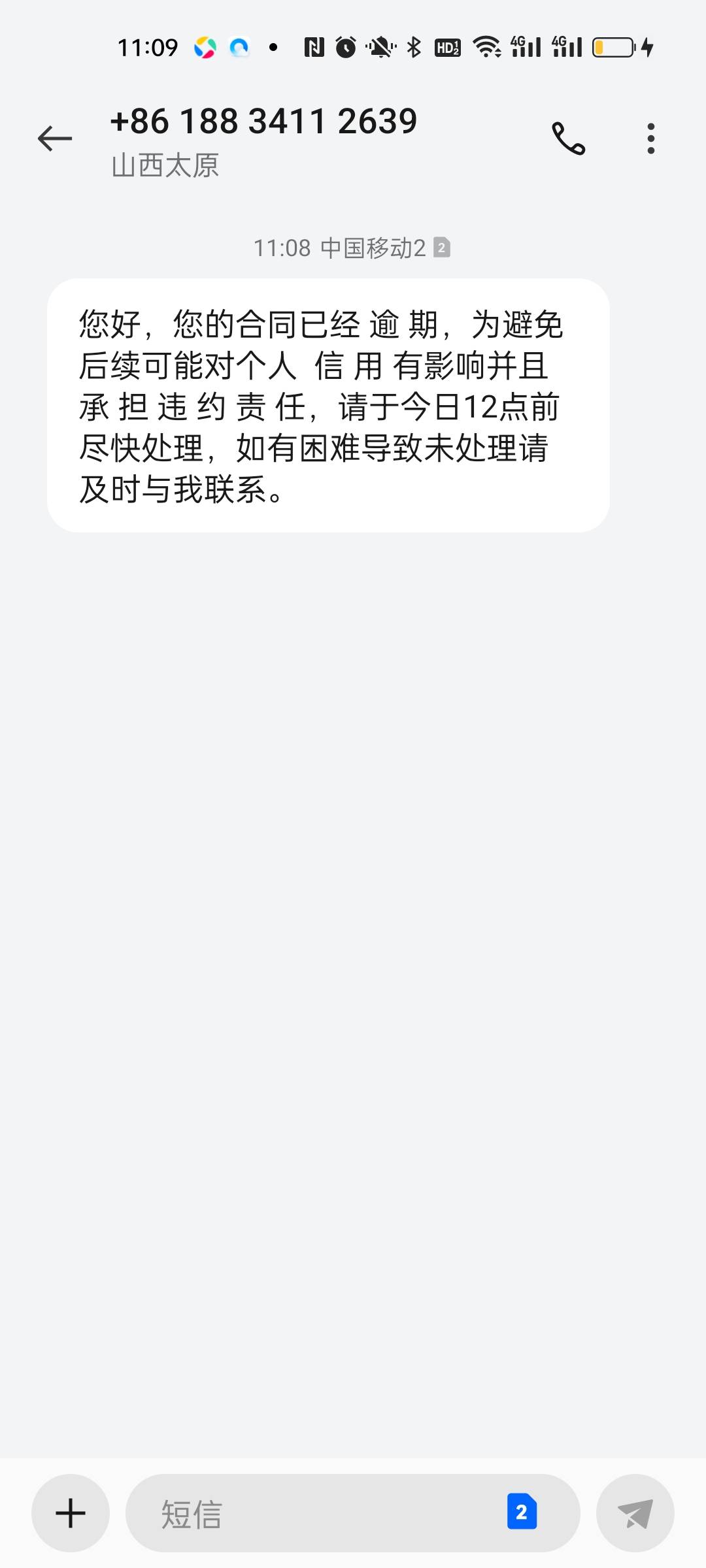
Task: Switch SIM with the blue SIM 2 icon
Action: tap(522, 1512)
